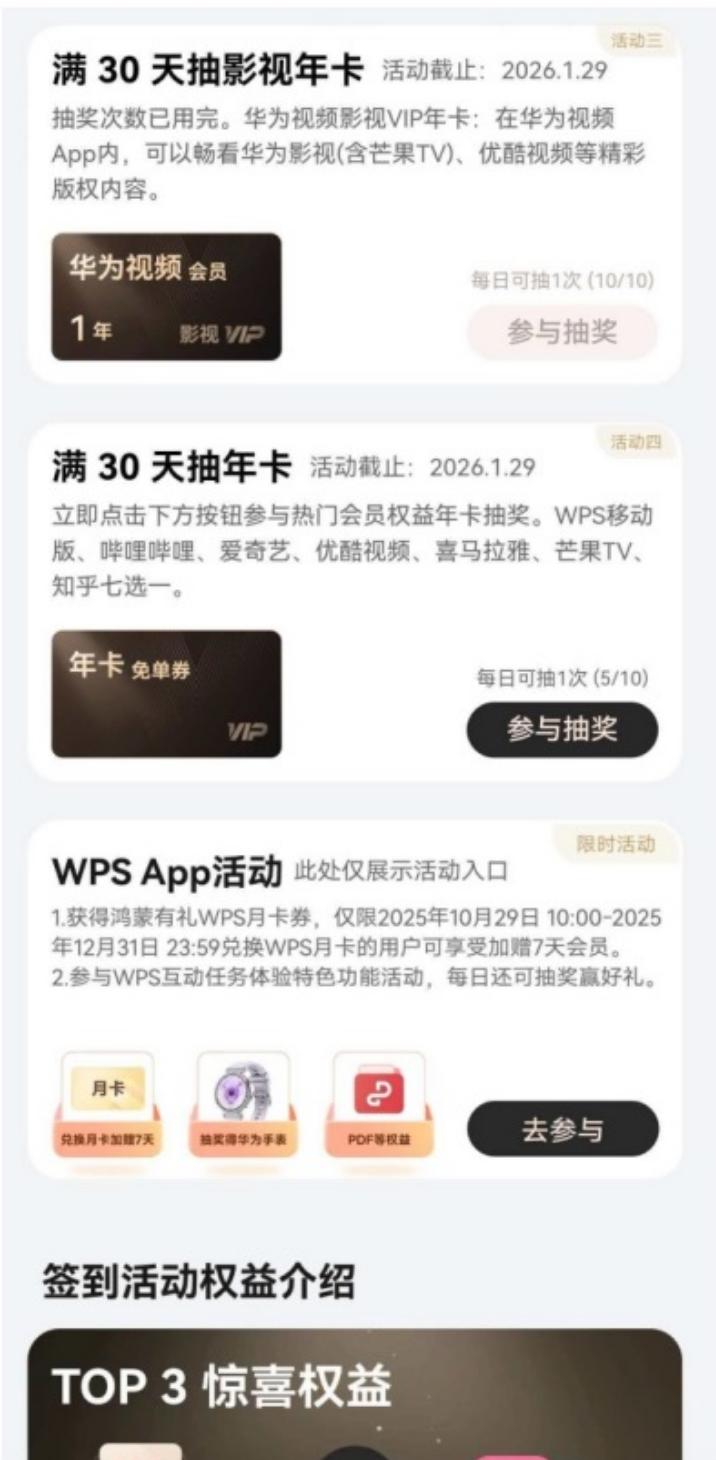Screen dimensions: 716x1460
Task: Open the 抽奖得华为手表 tile
Action: [x=242, y=1105]
